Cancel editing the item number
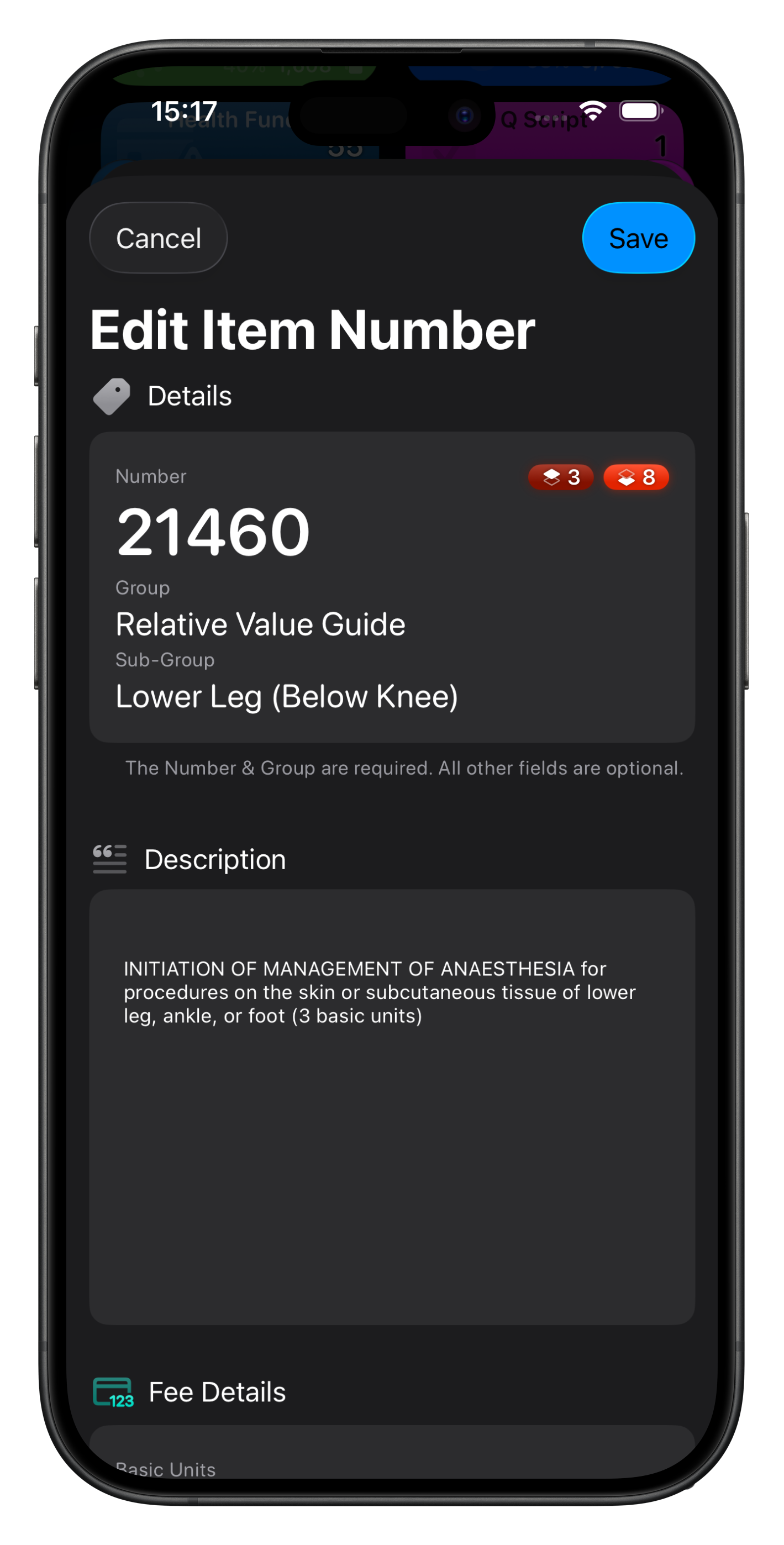Screen dimensions: 784x1545 click(159, 238)
